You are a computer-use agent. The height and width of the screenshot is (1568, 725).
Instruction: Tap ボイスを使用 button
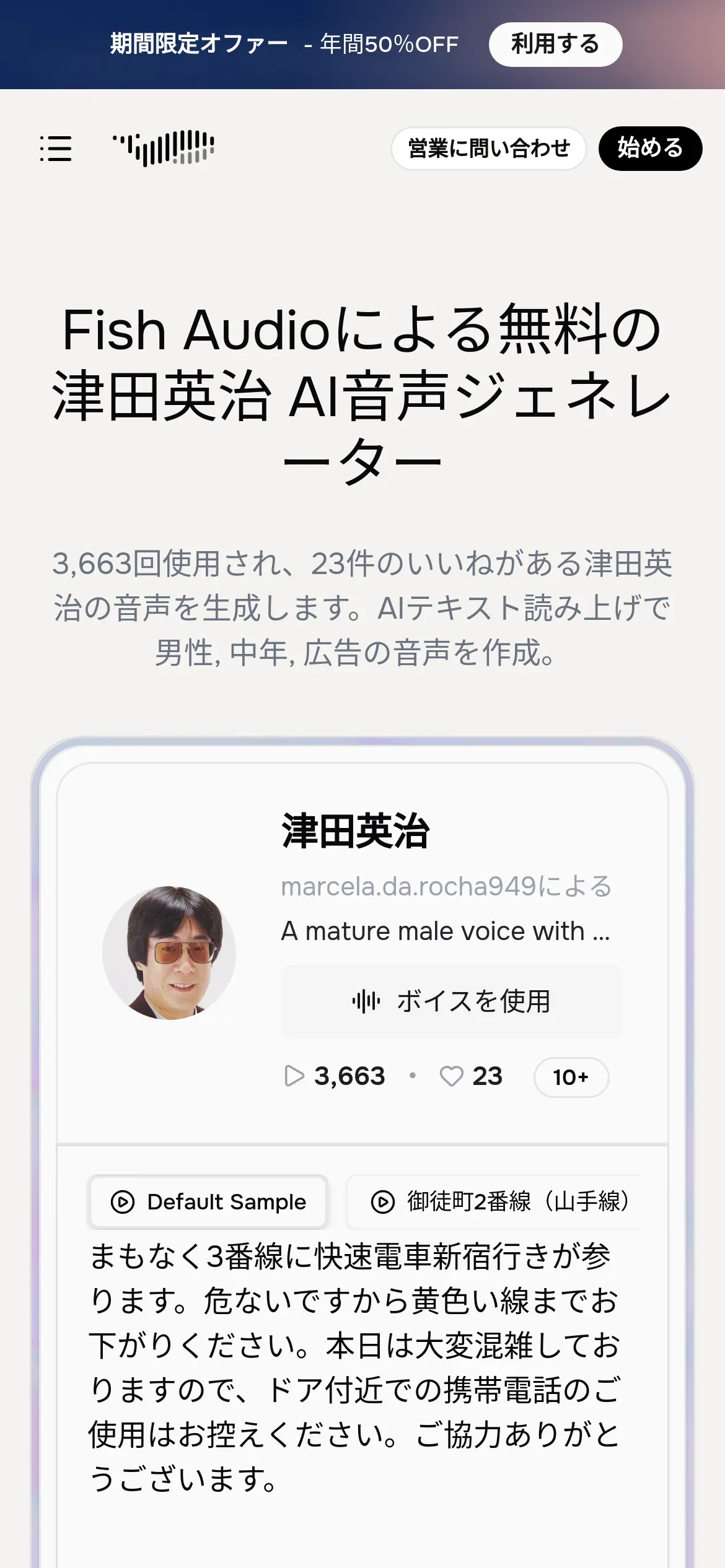[451, 1001]
